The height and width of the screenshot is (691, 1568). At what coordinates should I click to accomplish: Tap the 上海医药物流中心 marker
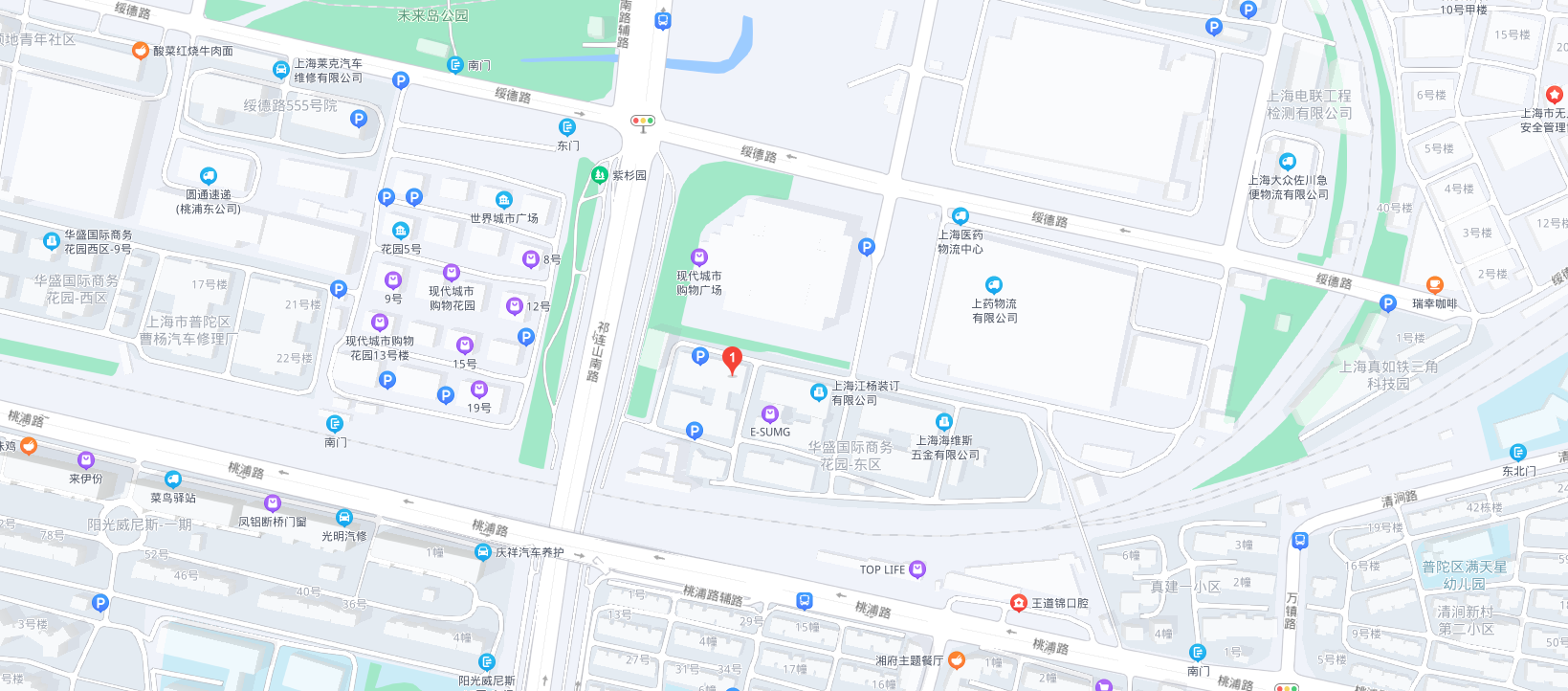click(x=960, y=216)
